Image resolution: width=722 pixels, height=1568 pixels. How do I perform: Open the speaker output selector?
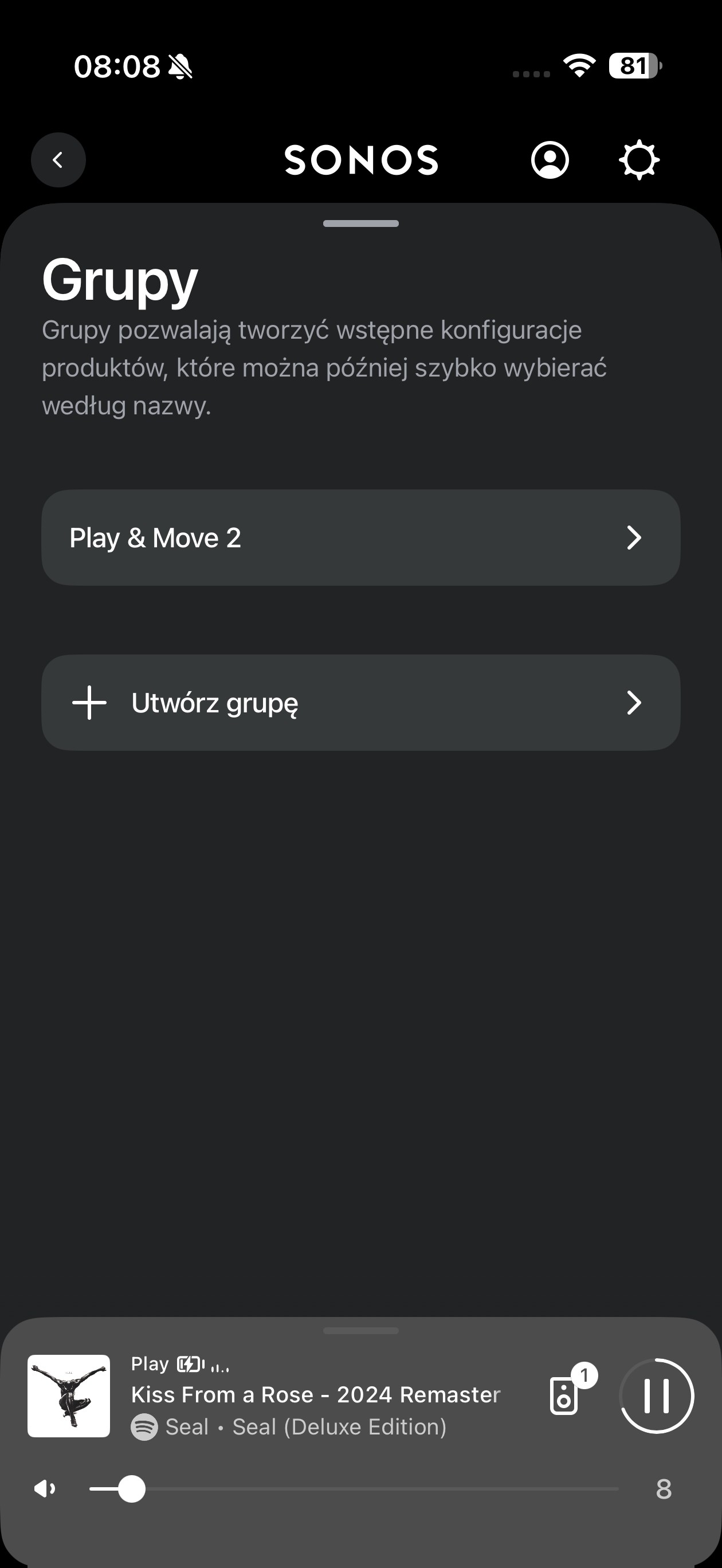pyautogui.click(x=565, y=1395)
